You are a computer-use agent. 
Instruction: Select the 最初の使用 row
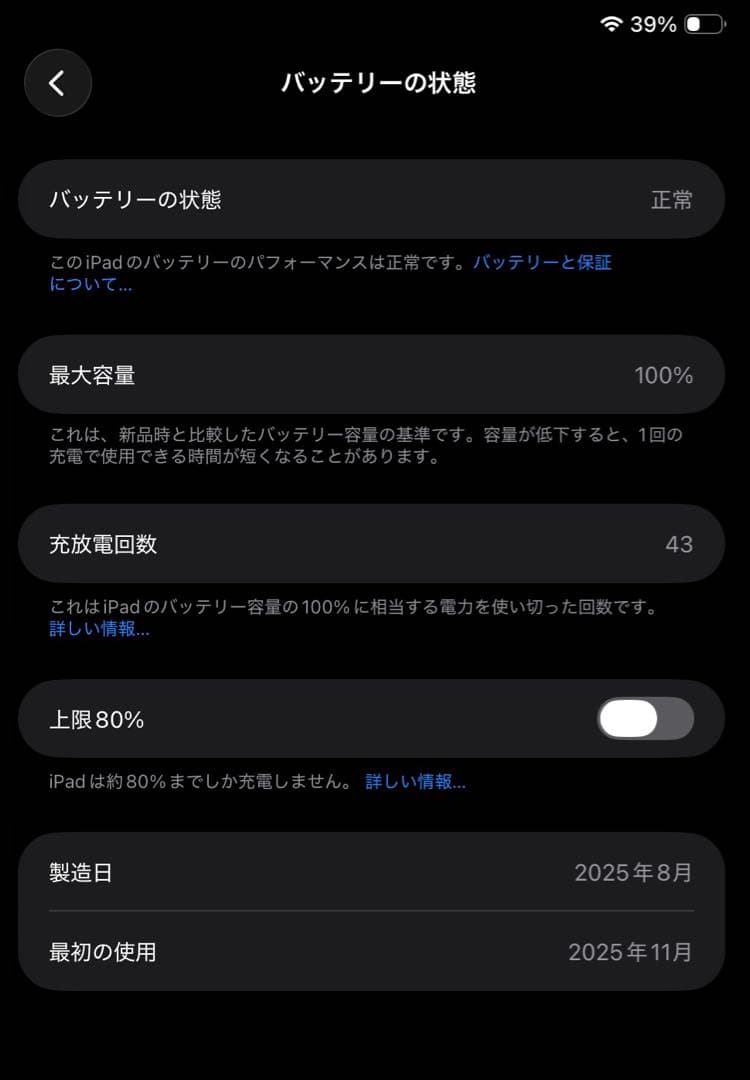coord(375,952)
